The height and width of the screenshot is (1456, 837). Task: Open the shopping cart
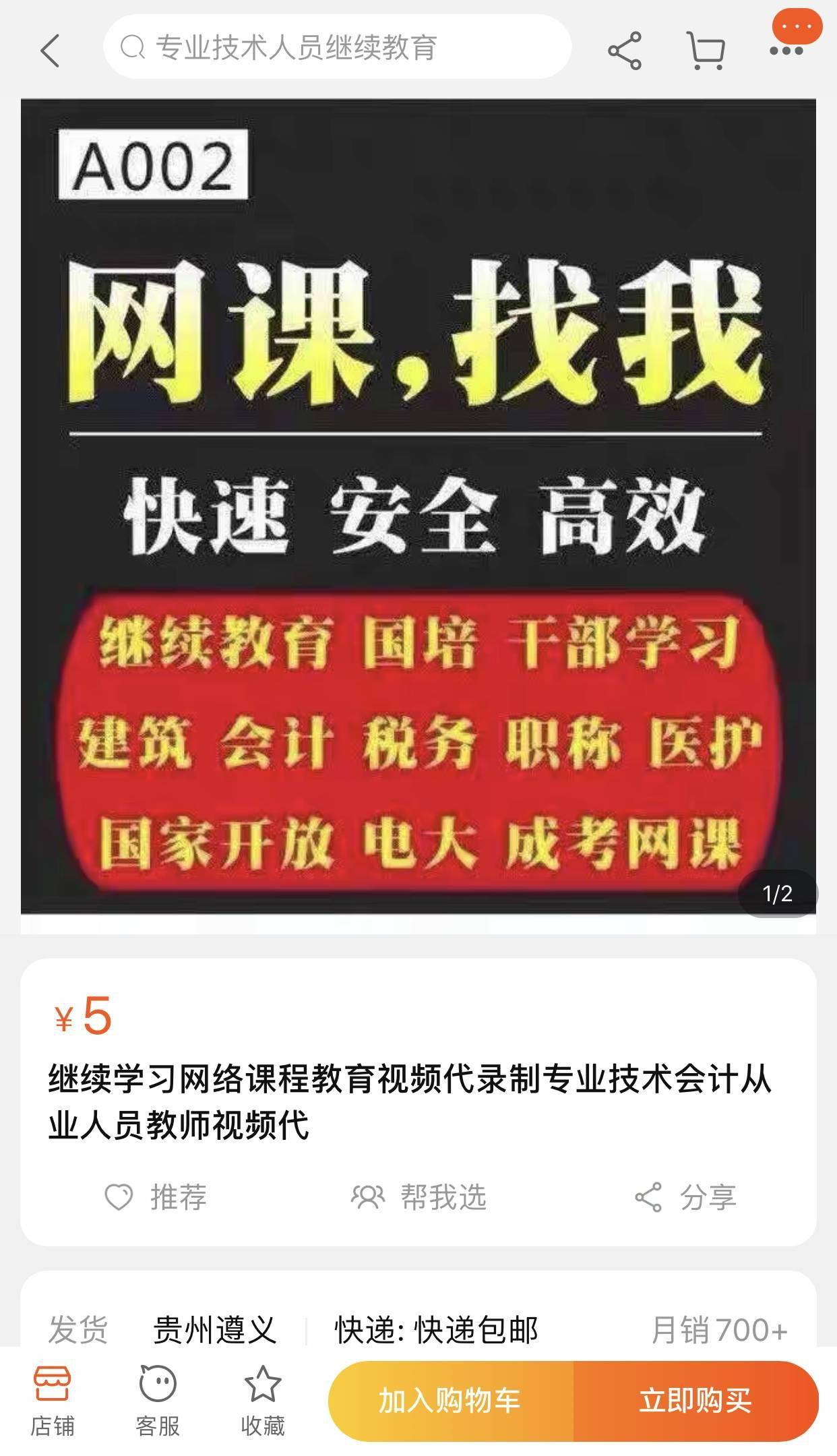click(706, 51)
